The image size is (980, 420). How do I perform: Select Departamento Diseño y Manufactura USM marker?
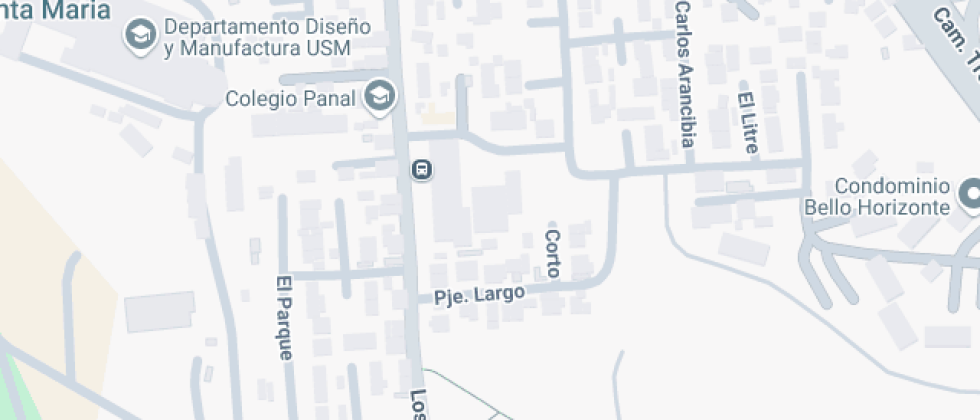click(141, 36)
